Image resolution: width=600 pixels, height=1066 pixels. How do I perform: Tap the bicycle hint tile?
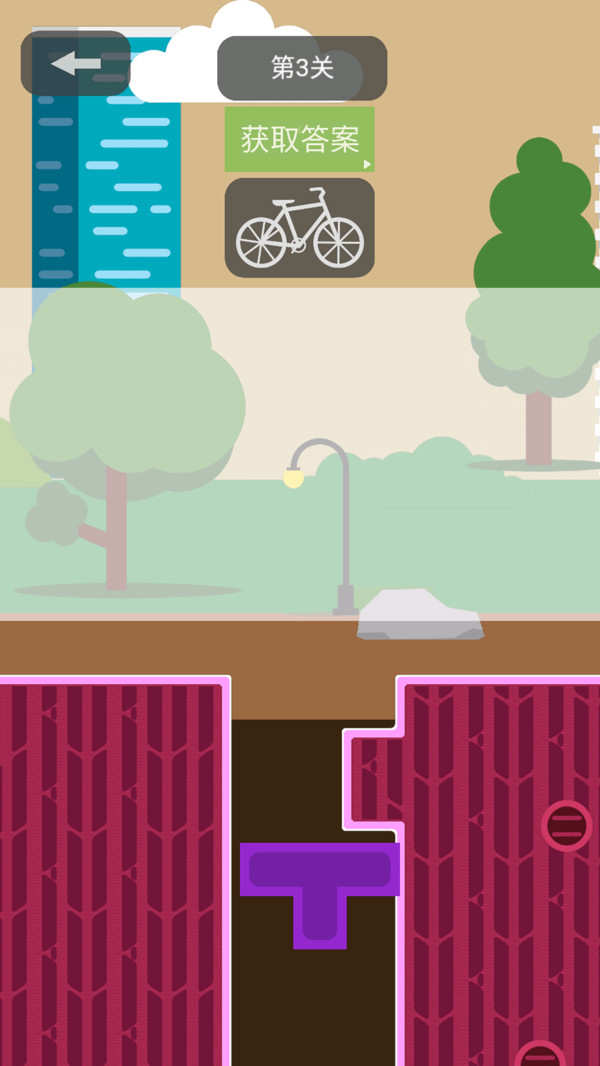coord(300,228)
